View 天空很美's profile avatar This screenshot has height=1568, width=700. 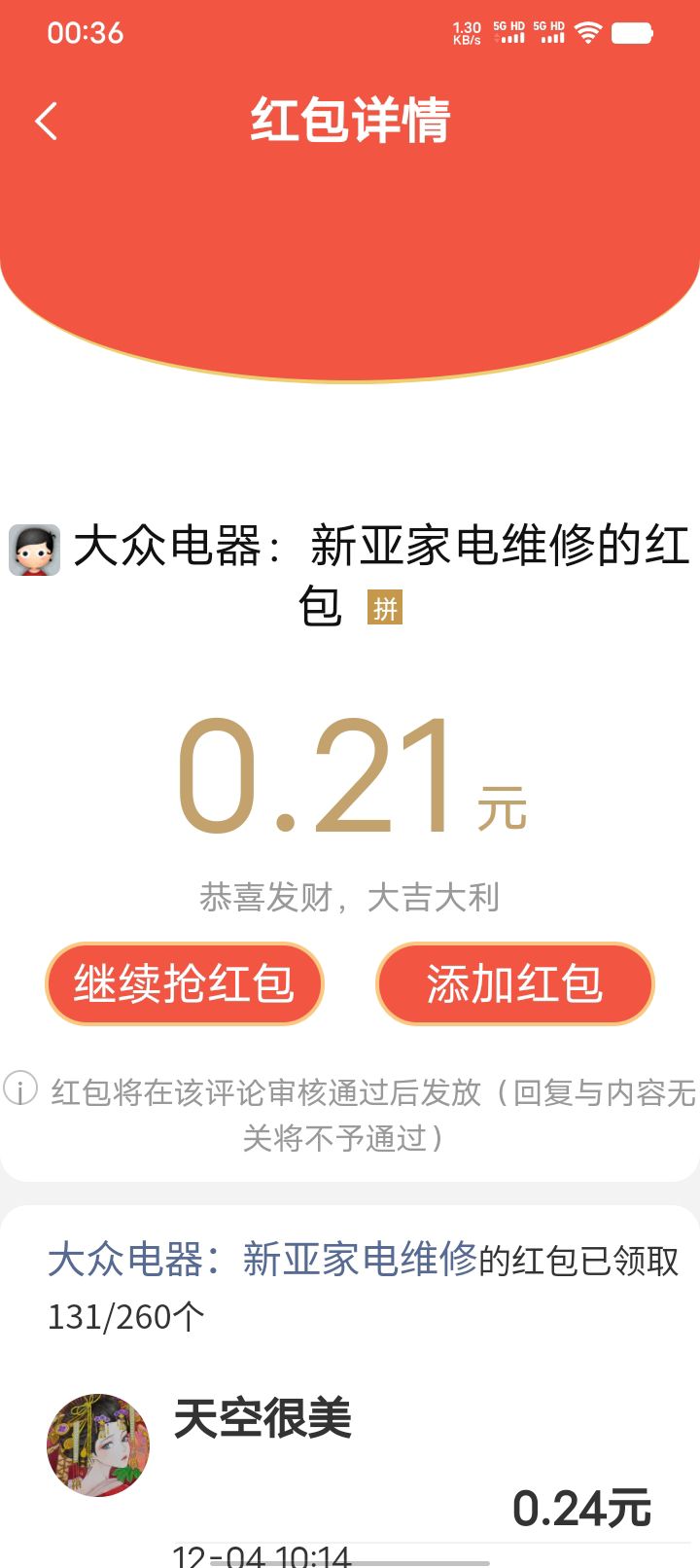click(x=98, y=1444)
